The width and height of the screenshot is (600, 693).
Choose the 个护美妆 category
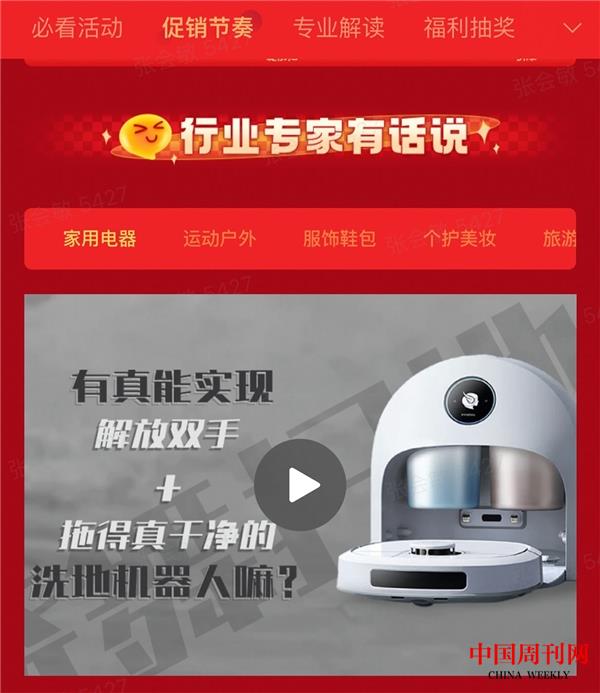pyautogui.click(x=459, y=239)
